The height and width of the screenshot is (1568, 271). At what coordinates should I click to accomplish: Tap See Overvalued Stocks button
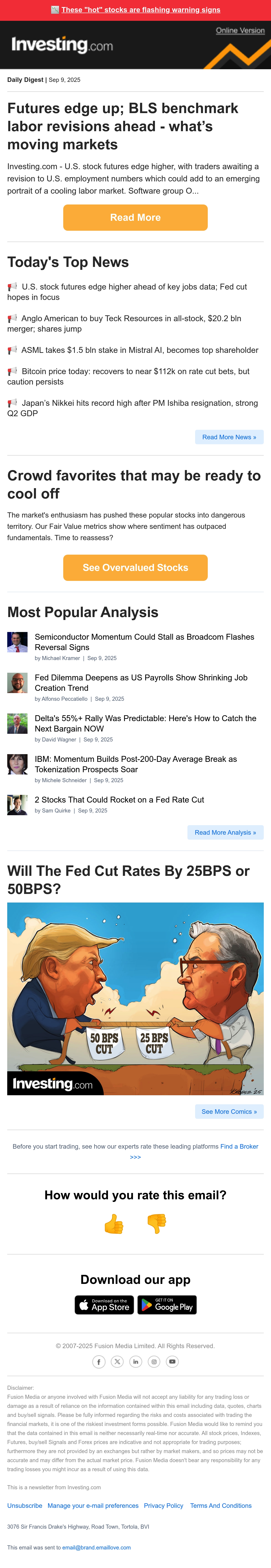click(135, 567)
